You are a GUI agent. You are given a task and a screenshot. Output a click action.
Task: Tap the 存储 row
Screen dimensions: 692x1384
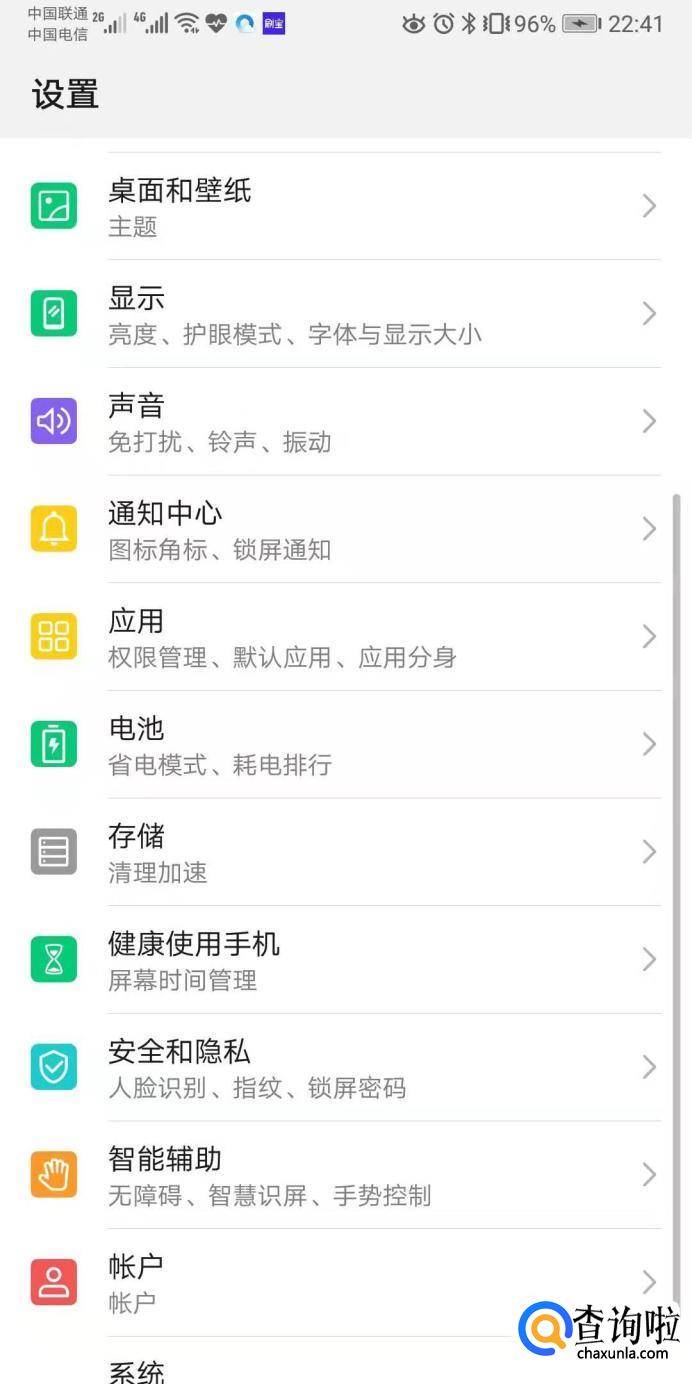point(345,852)
